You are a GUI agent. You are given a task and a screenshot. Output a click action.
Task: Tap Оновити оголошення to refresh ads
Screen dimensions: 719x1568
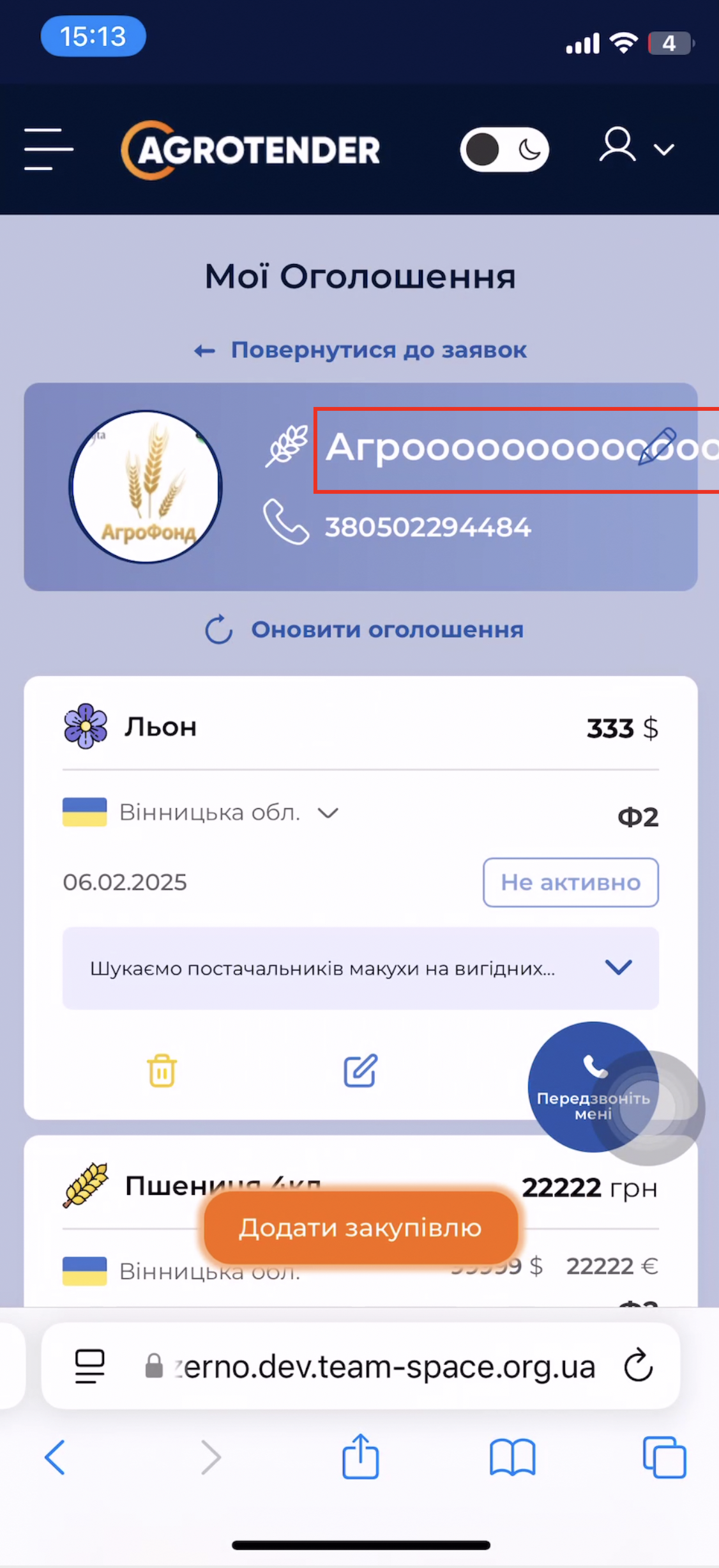pos(364,629)
